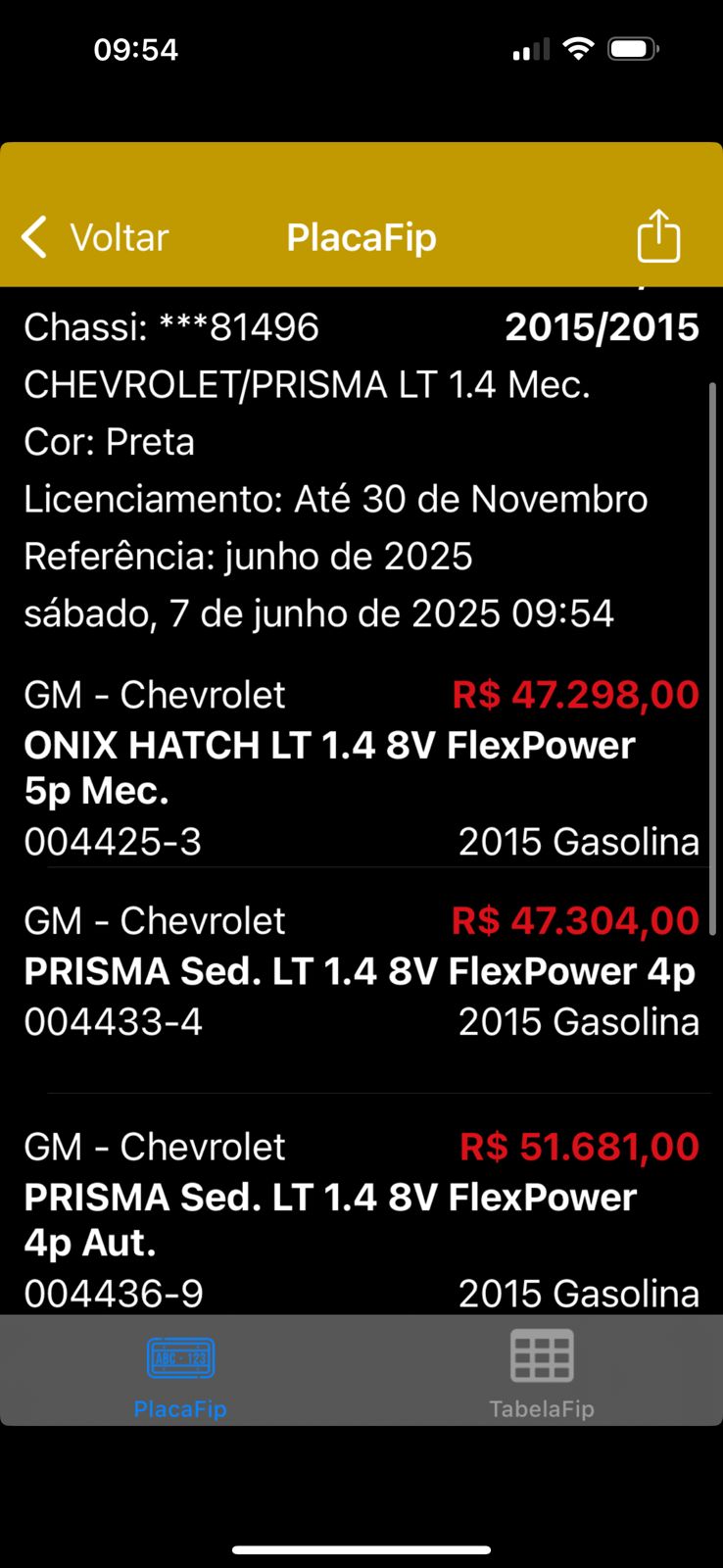
Task: Tap the Fipe code 004425-3
Action: tap(111, 841)
